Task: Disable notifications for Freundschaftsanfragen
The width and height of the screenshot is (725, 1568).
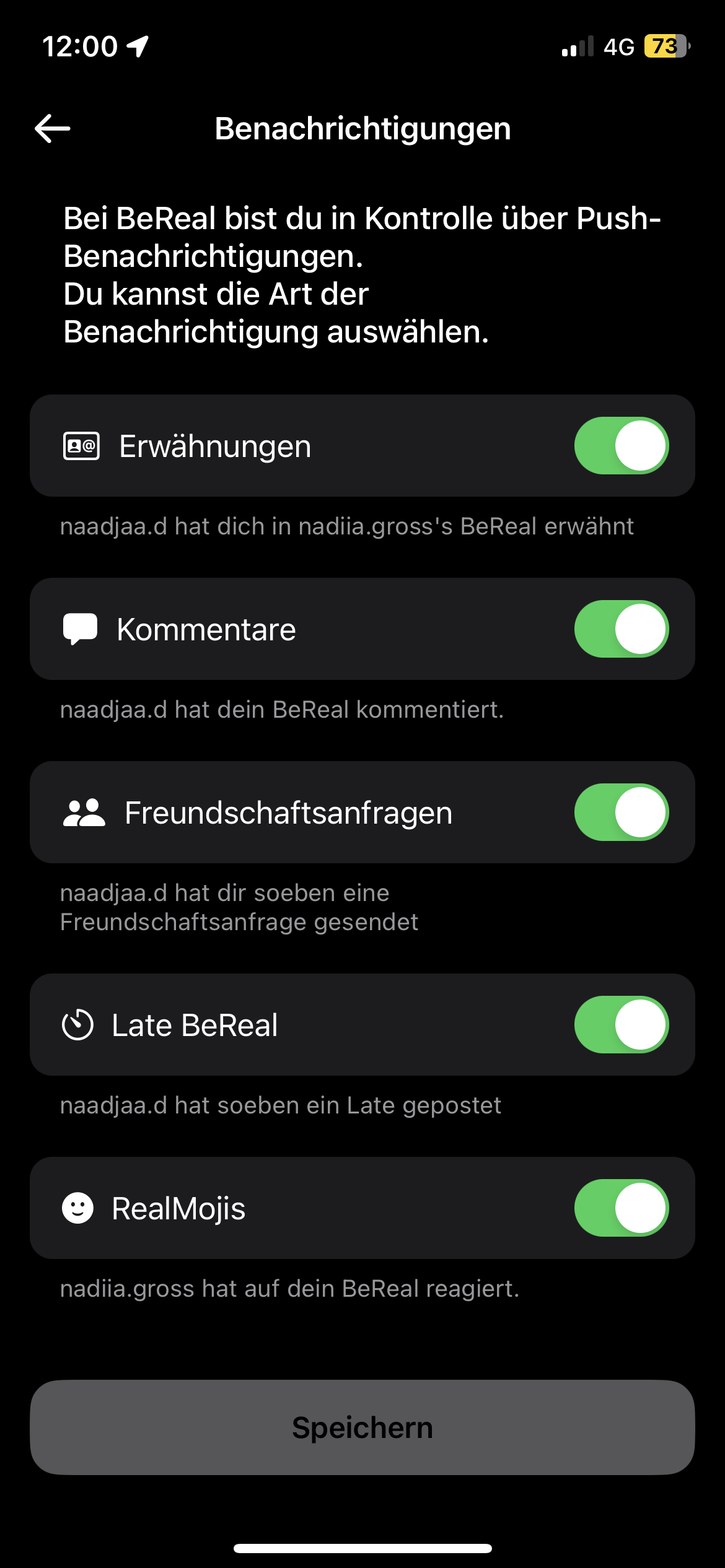Action: (x=620, y=812)
